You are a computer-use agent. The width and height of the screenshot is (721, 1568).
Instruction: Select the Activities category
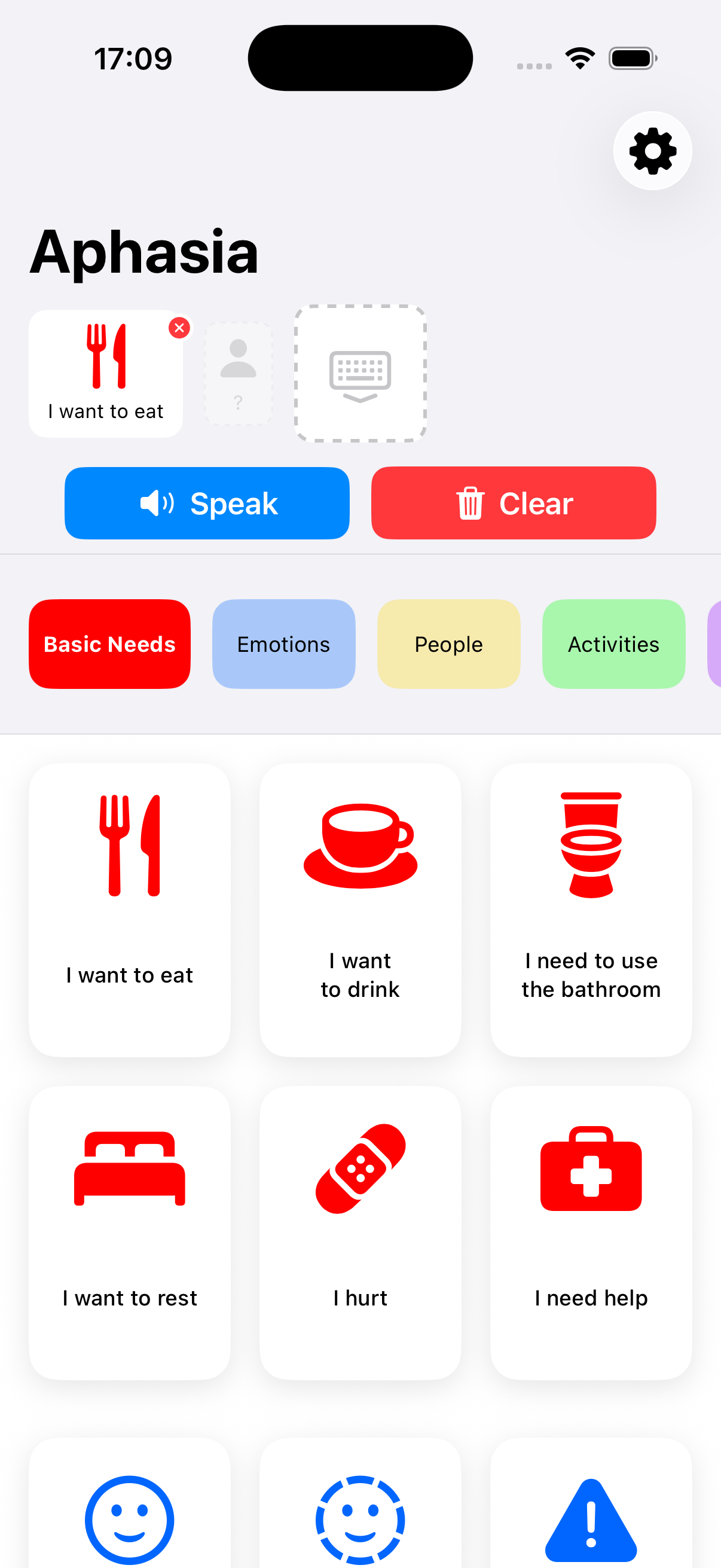pyautogui.click(x=613, y=643)
